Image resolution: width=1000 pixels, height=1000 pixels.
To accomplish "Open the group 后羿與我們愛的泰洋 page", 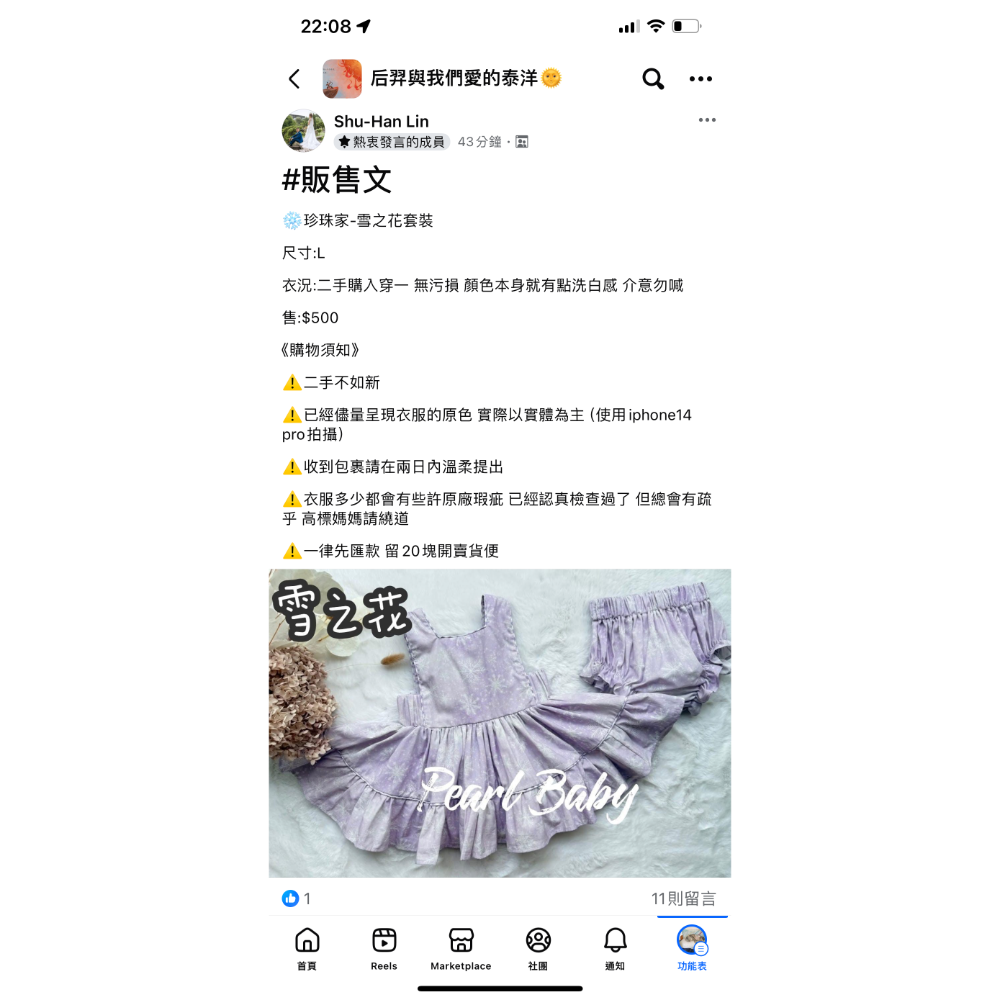I will coord(453,78).
